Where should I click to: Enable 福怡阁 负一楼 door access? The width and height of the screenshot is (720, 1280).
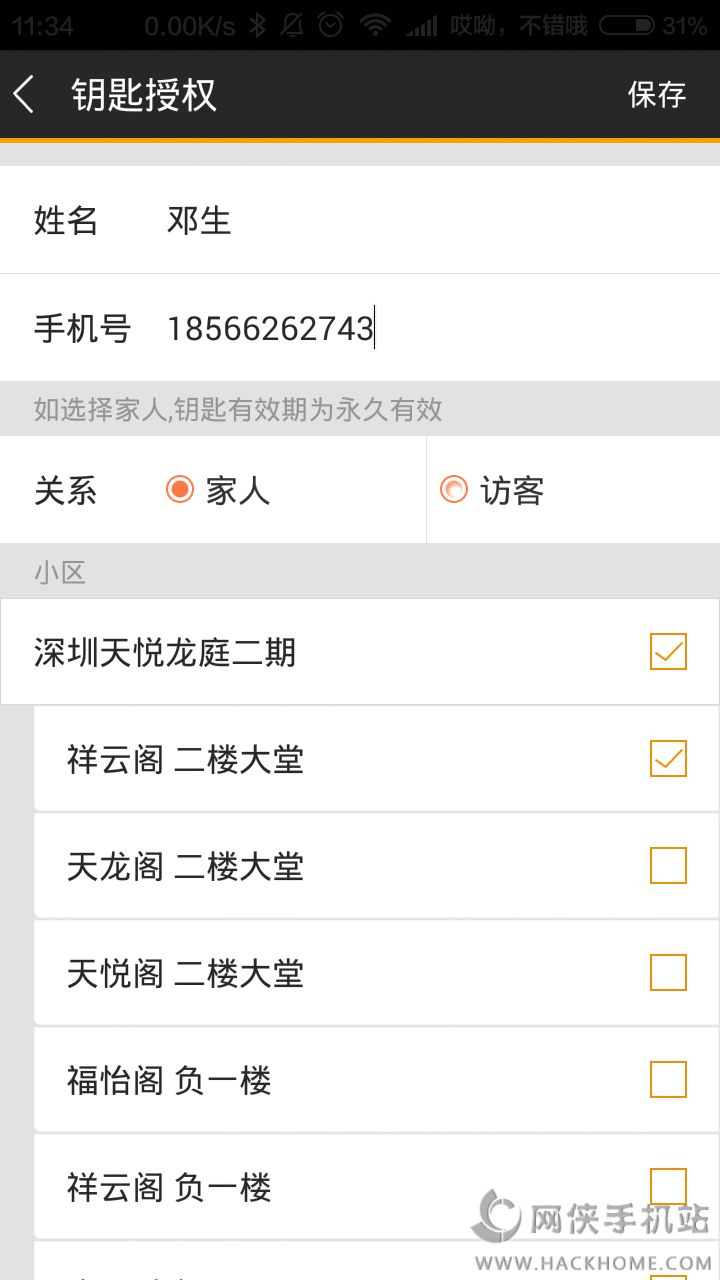point(668,1080)
